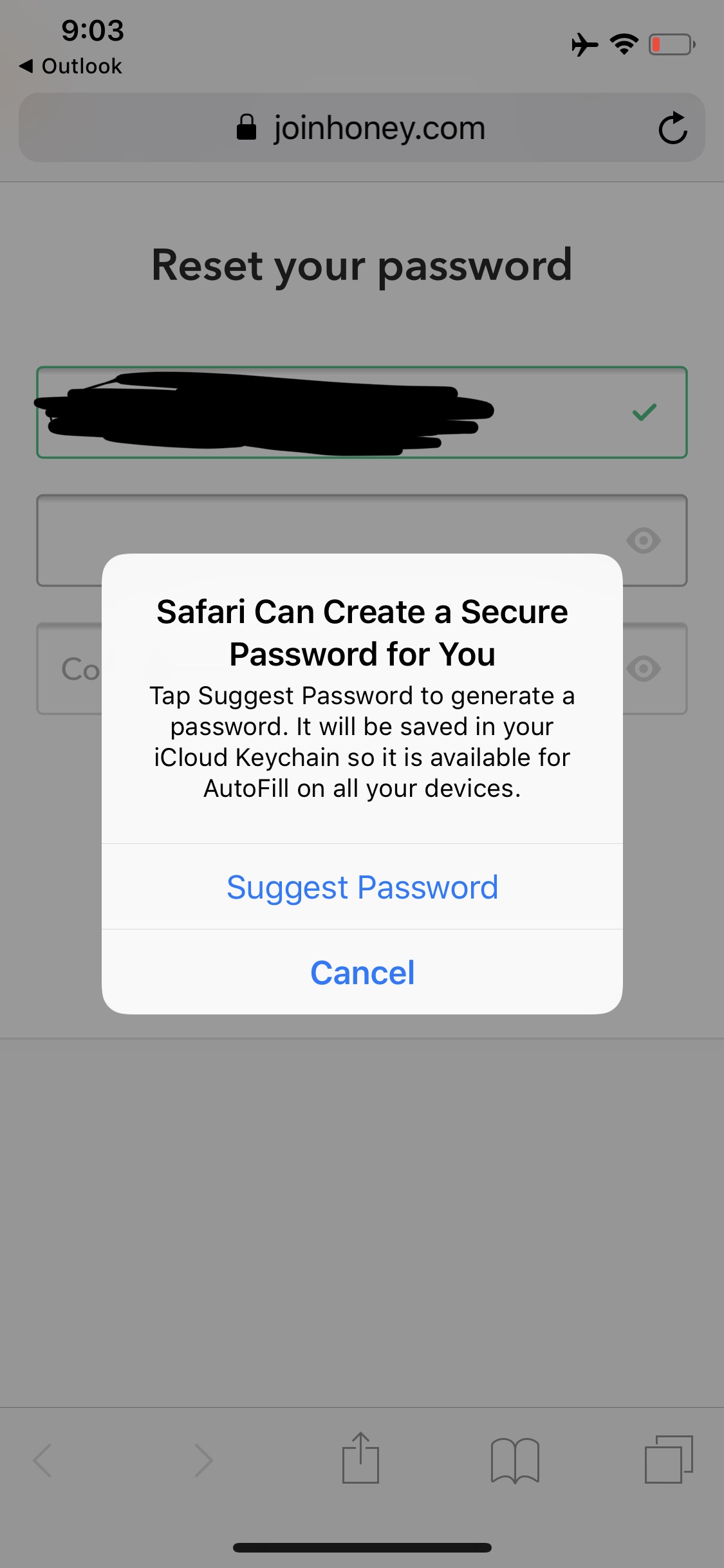Show open Safari tabs
Viewport: 724px width, 1568px height.
pos(669,1459)
